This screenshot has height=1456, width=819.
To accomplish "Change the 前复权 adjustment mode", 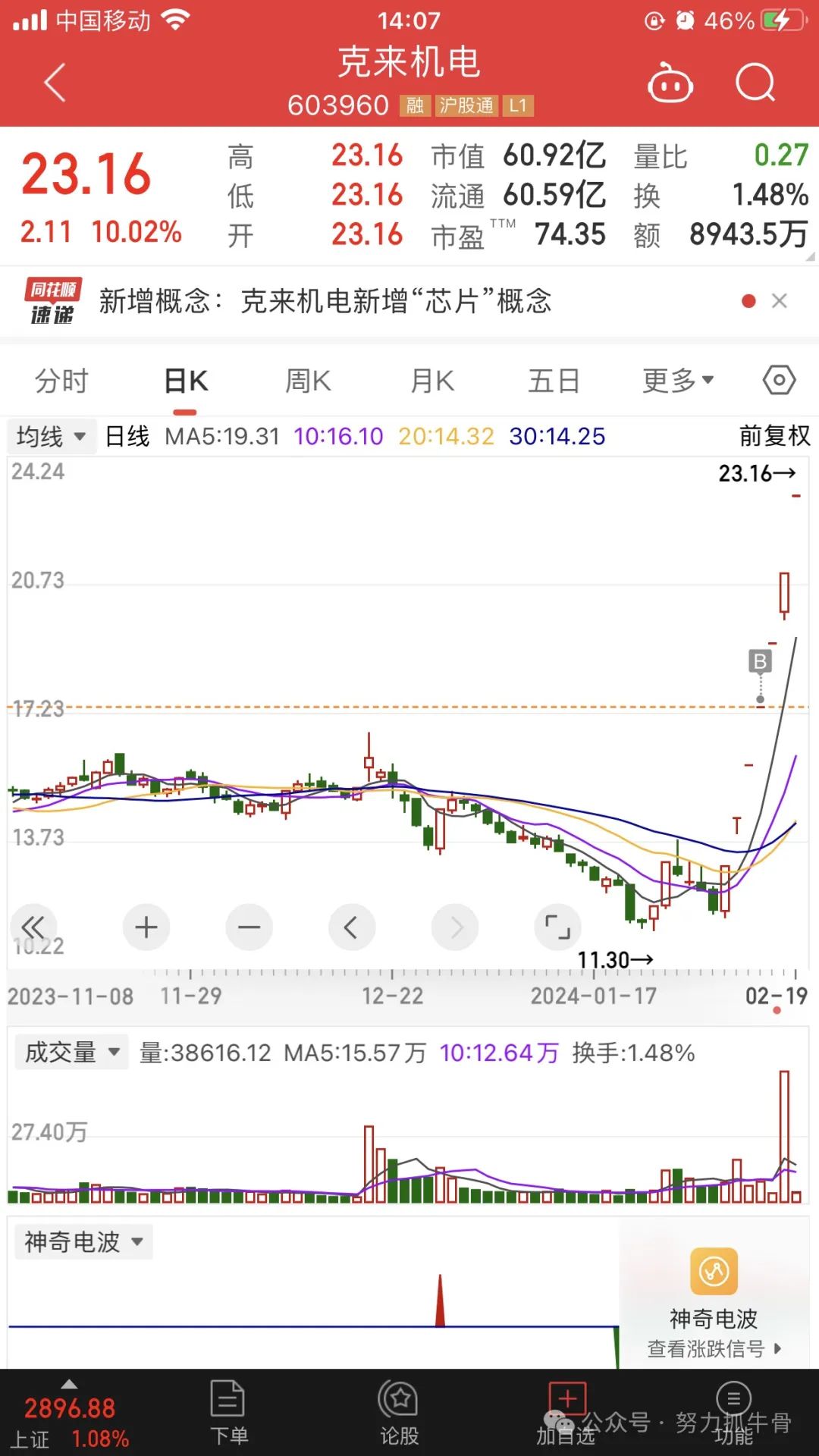I will [x=774, y=436].
